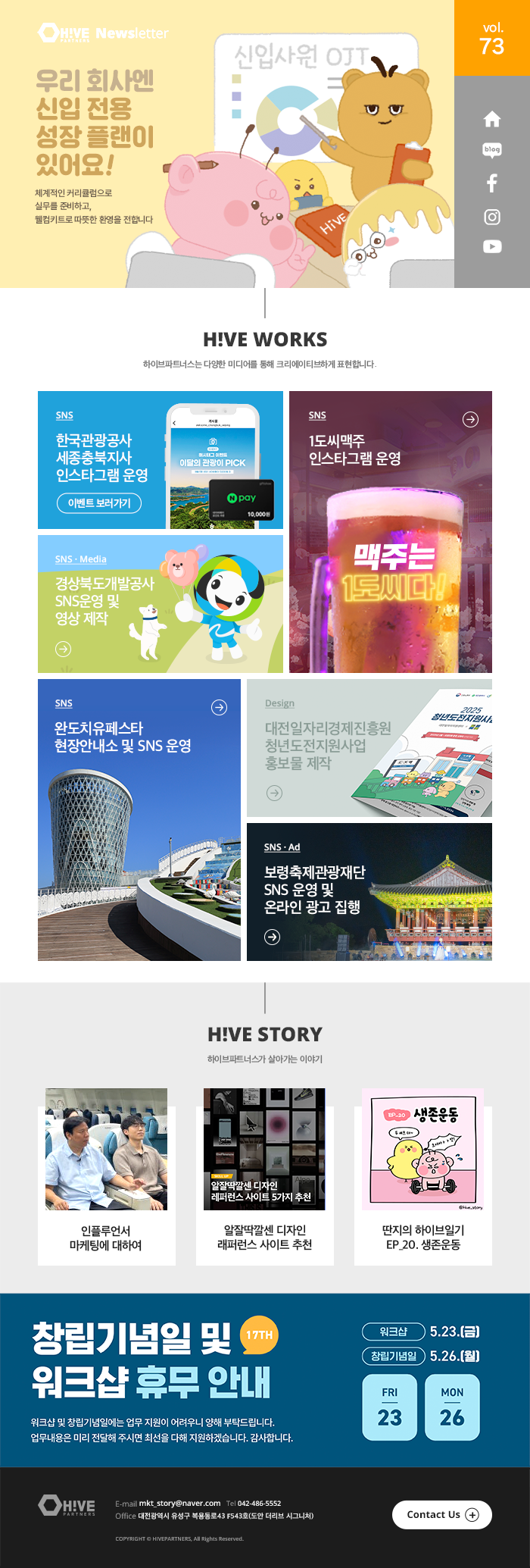Open the 1도씨맥주 인스타그램 운영 card
Screen dimensions: 530x1568
point(390,531)
